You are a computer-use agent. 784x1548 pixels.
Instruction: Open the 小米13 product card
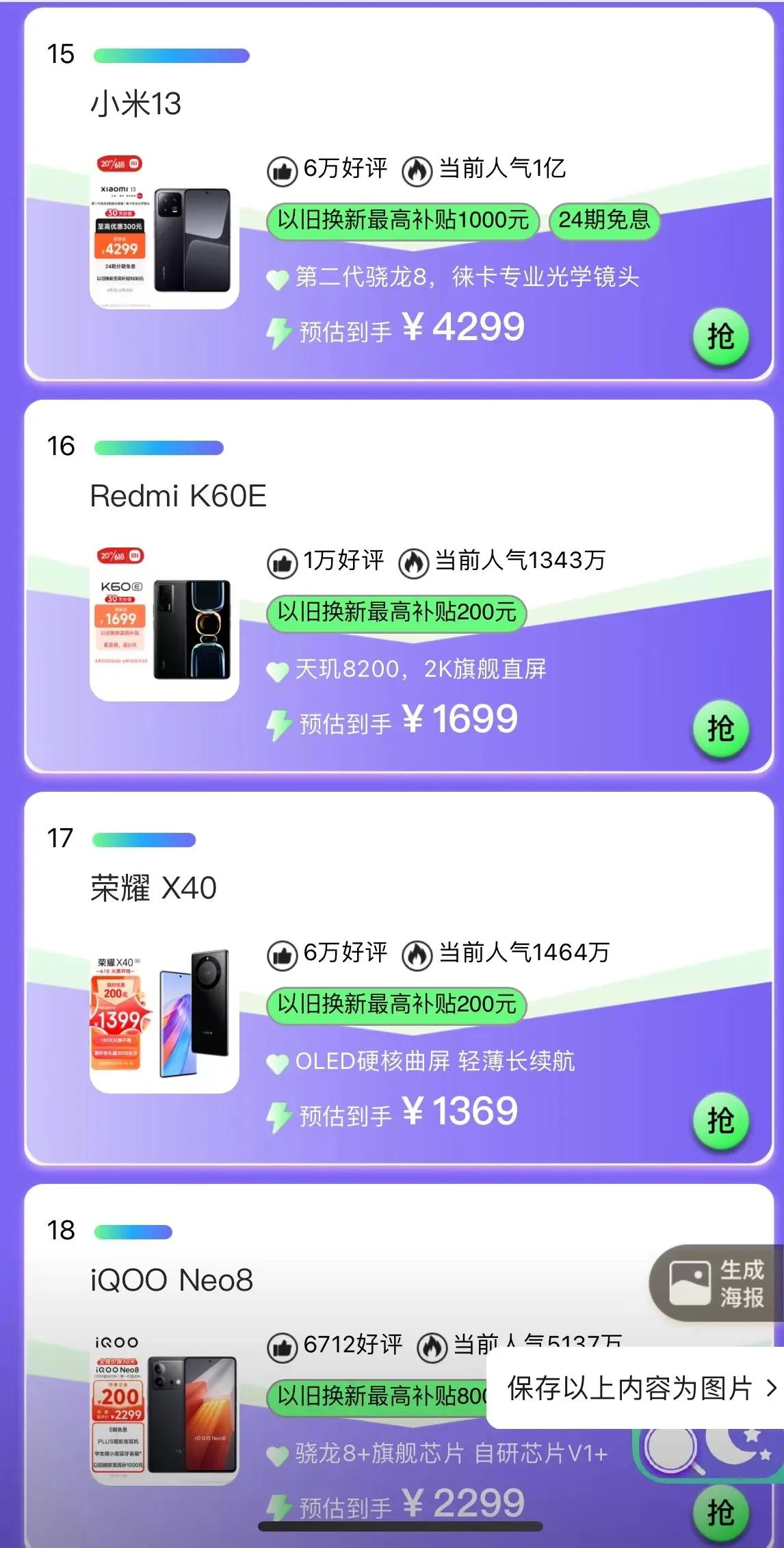tap(164, 231)
